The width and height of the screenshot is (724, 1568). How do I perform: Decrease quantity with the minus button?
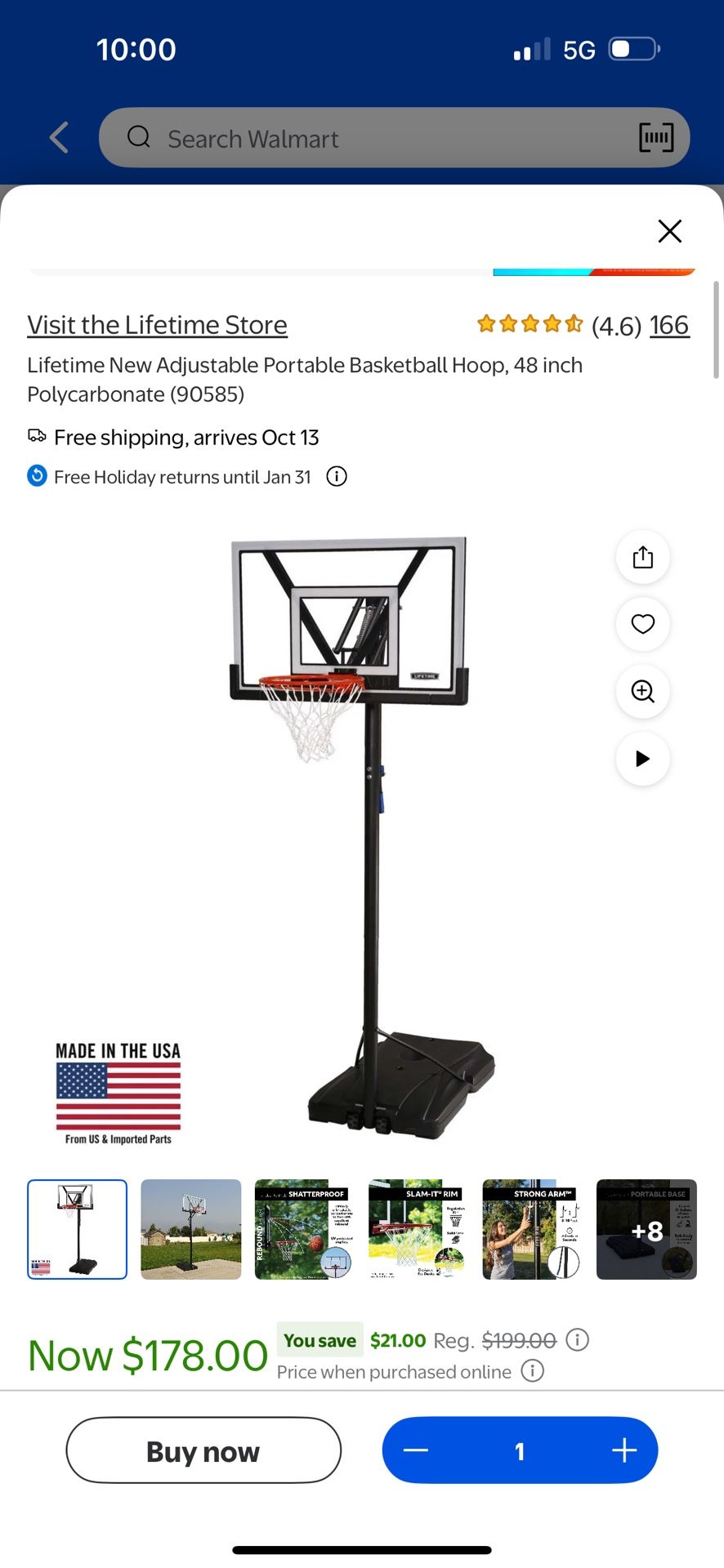416,1450
